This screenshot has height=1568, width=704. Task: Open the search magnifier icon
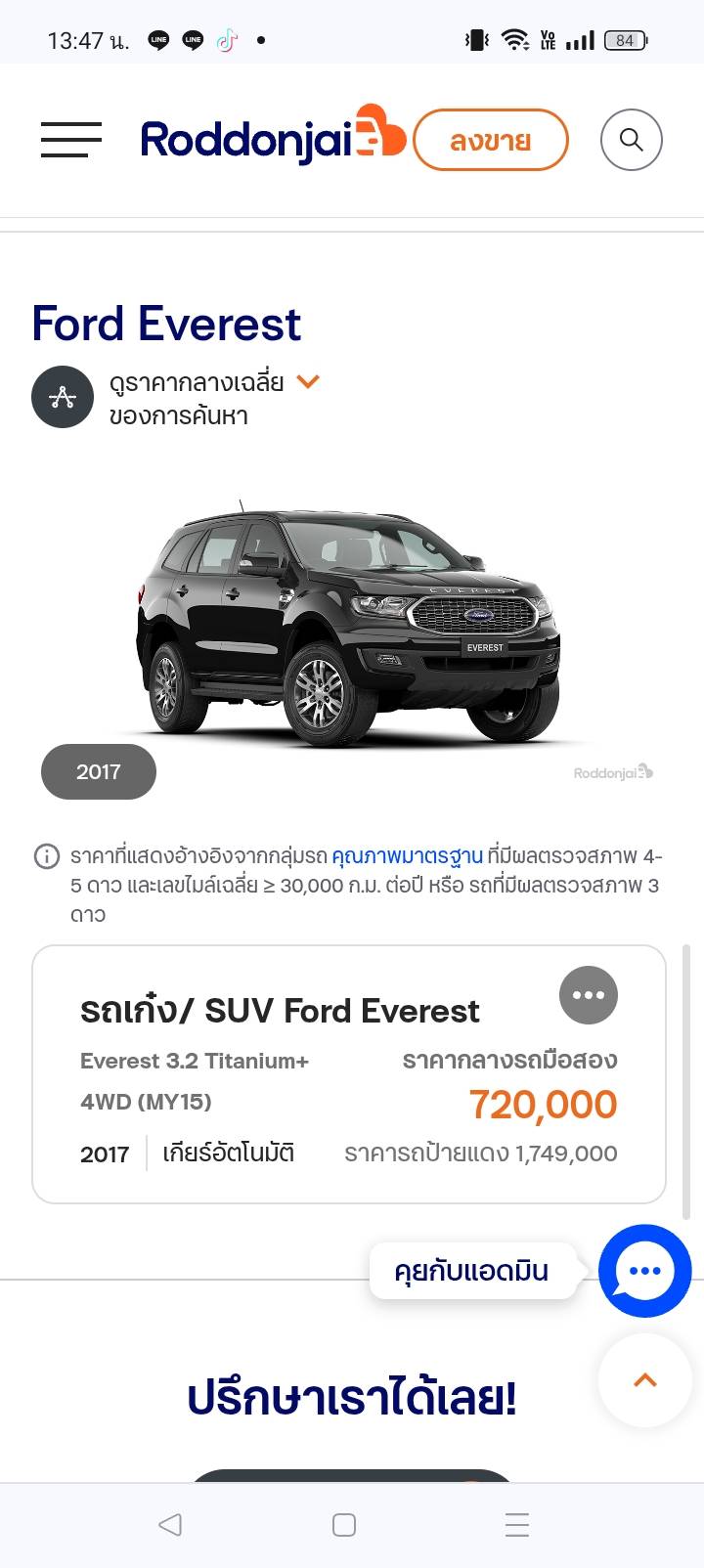pos(632,140)
